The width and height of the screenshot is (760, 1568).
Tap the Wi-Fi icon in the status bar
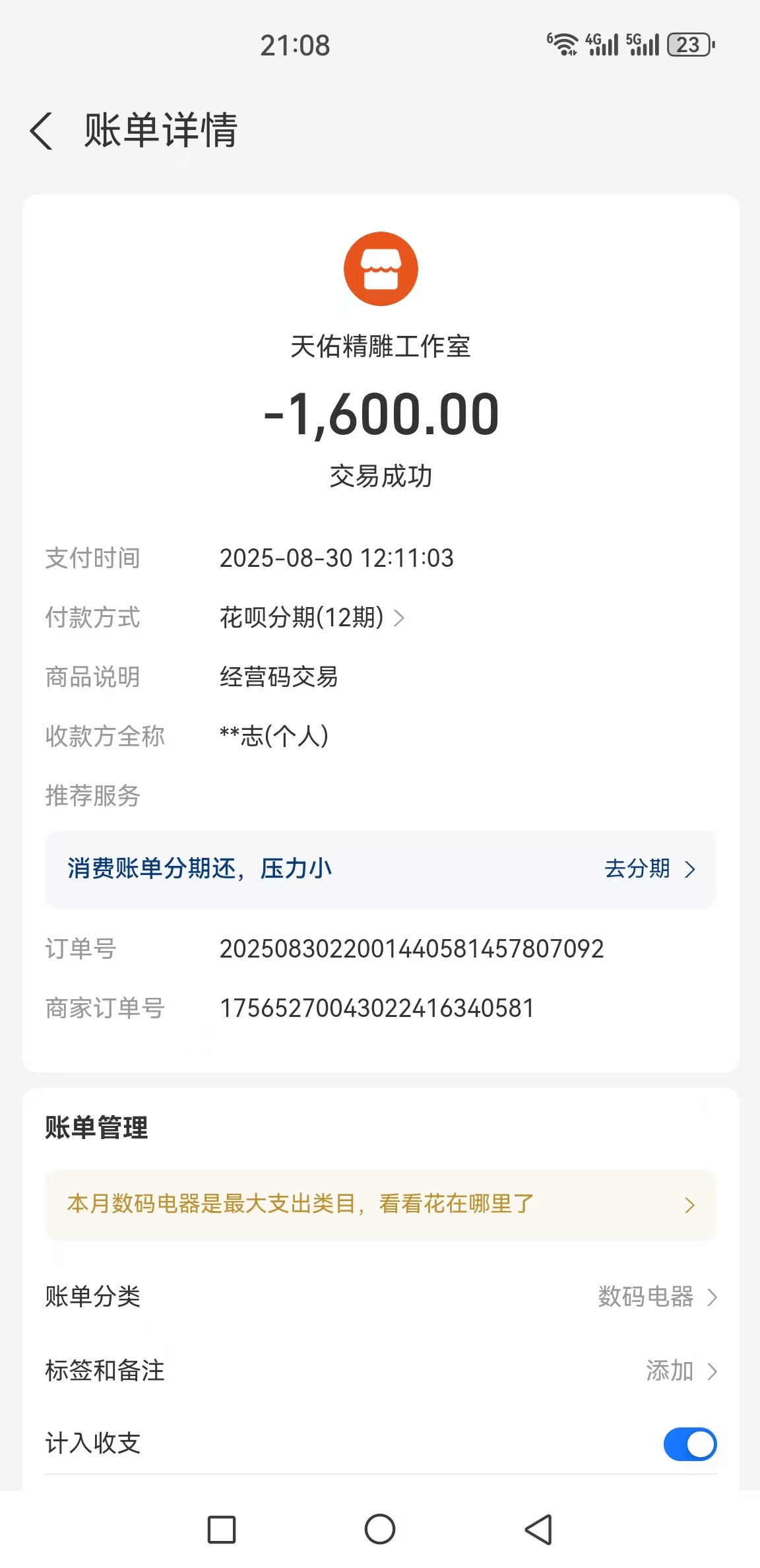[x=561, y=44]
